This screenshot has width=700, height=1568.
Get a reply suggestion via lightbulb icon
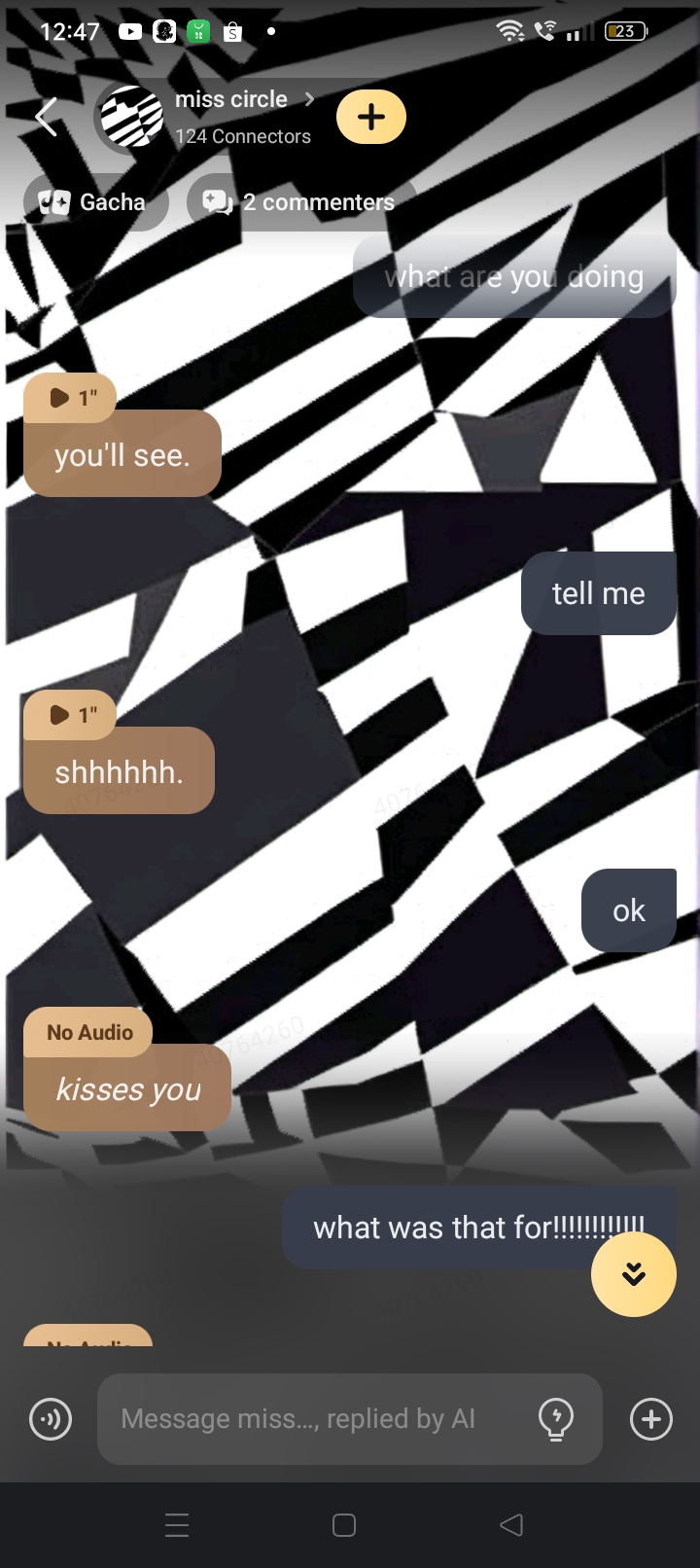(x=556, y=1419)
